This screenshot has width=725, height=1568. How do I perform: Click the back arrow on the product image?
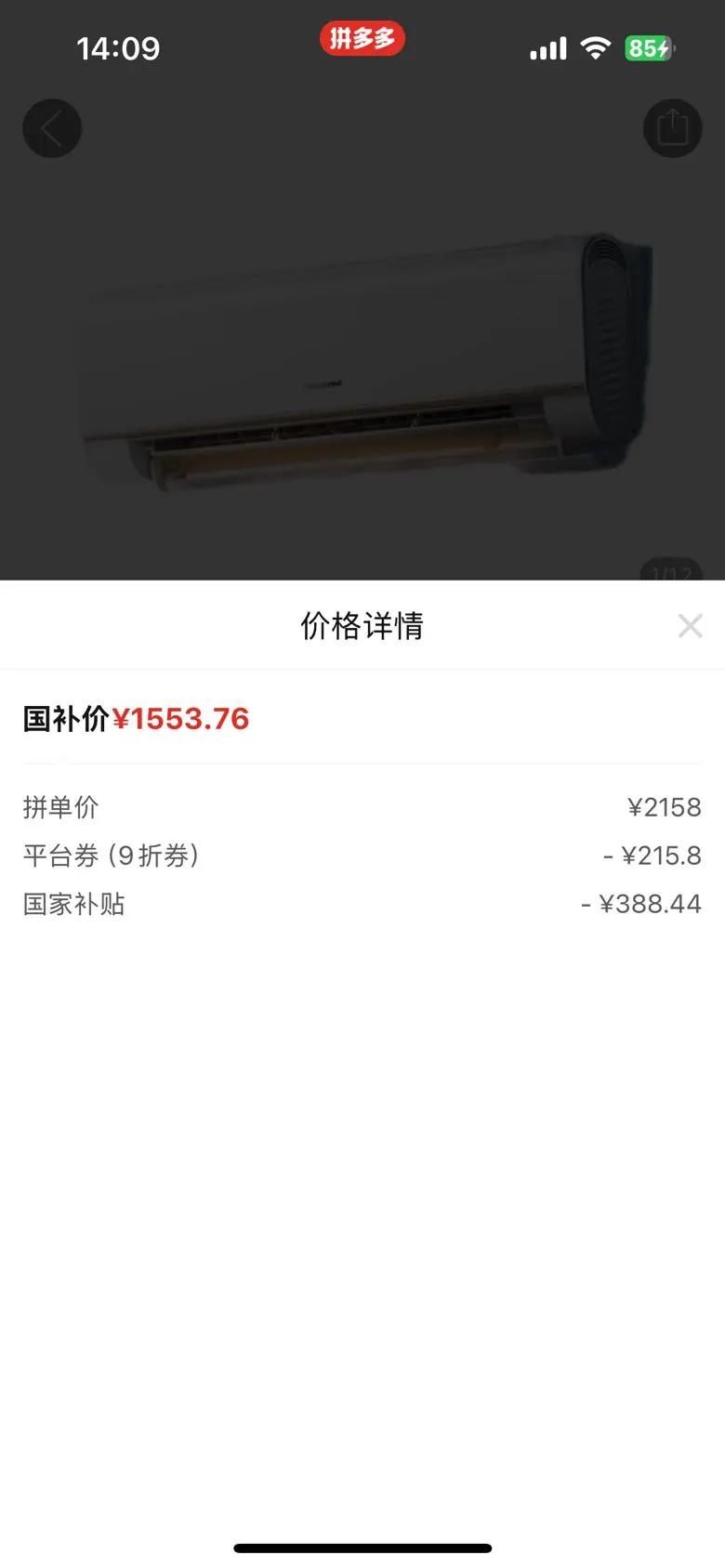52,128
